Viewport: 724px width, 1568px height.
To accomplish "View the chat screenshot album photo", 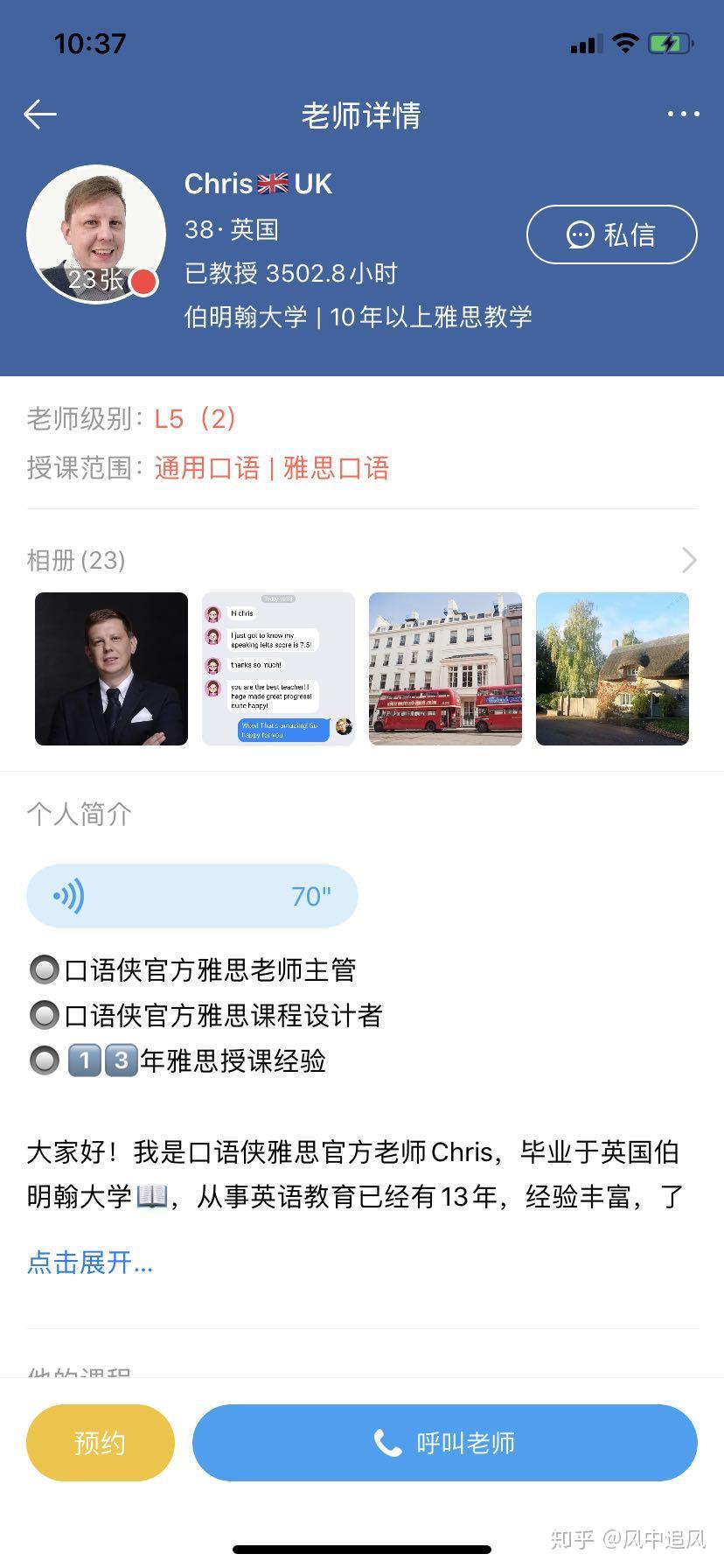I will (x=278, y=669).
